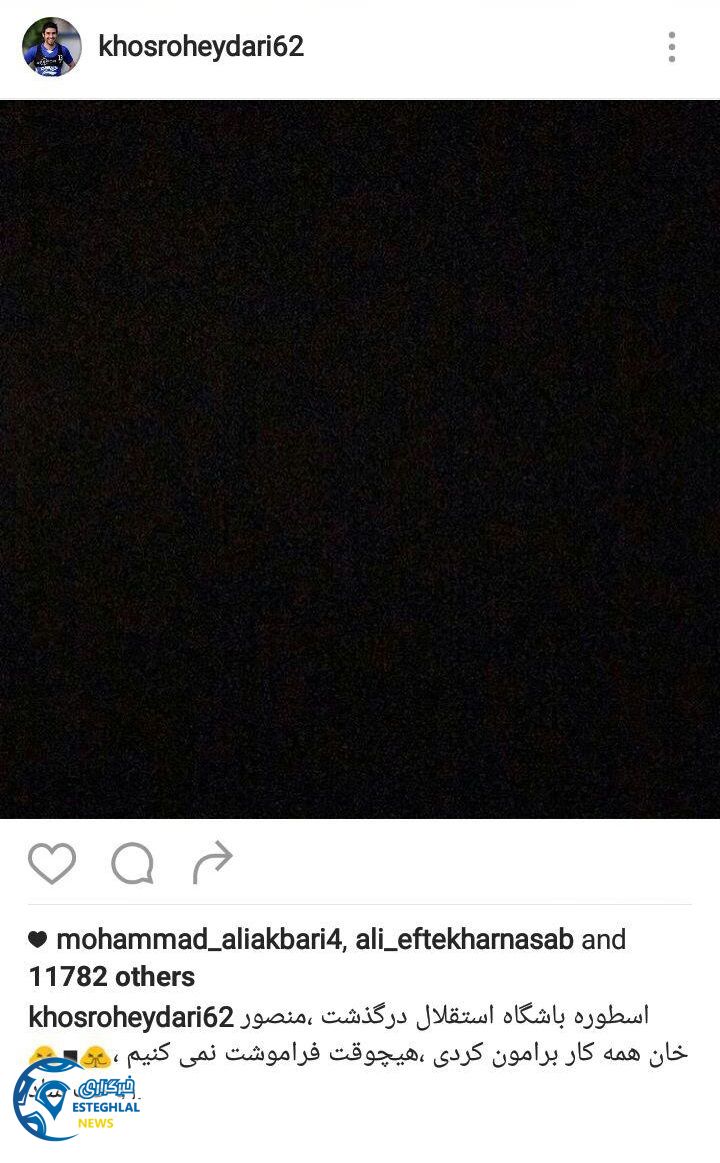
Task: Open the khosroheydari62 username in the post header
Action: point(201,47)
